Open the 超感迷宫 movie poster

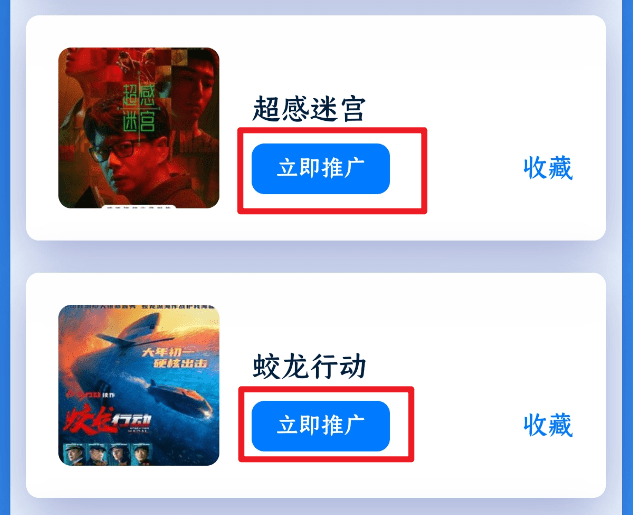(x=138, y=127)
